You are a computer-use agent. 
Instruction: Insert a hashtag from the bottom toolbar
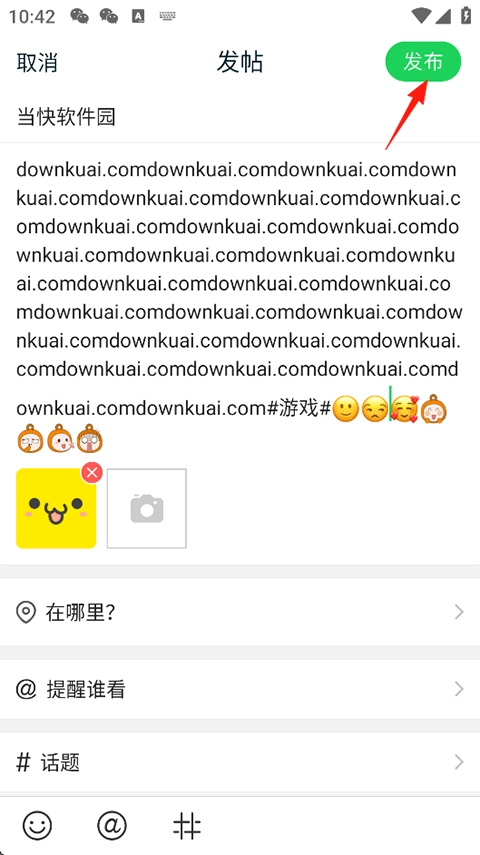point(187,826)
